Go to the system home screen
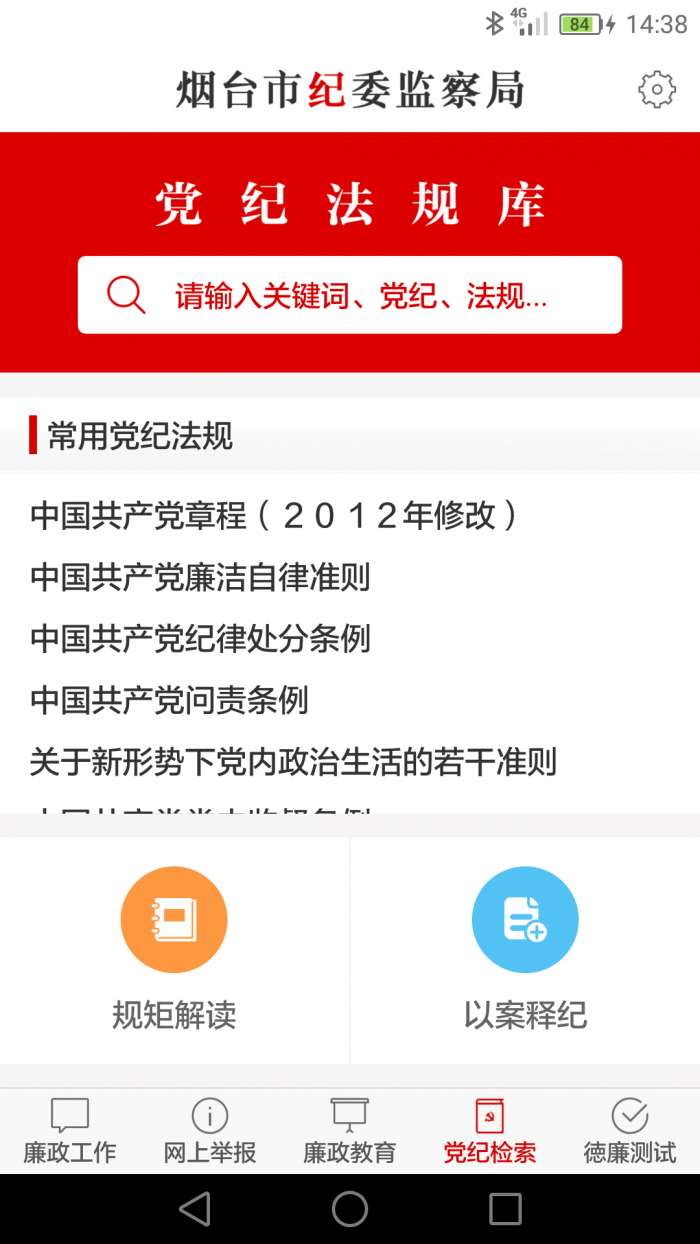This screenshot has height=1244, width=700. tap(350, 1209)
